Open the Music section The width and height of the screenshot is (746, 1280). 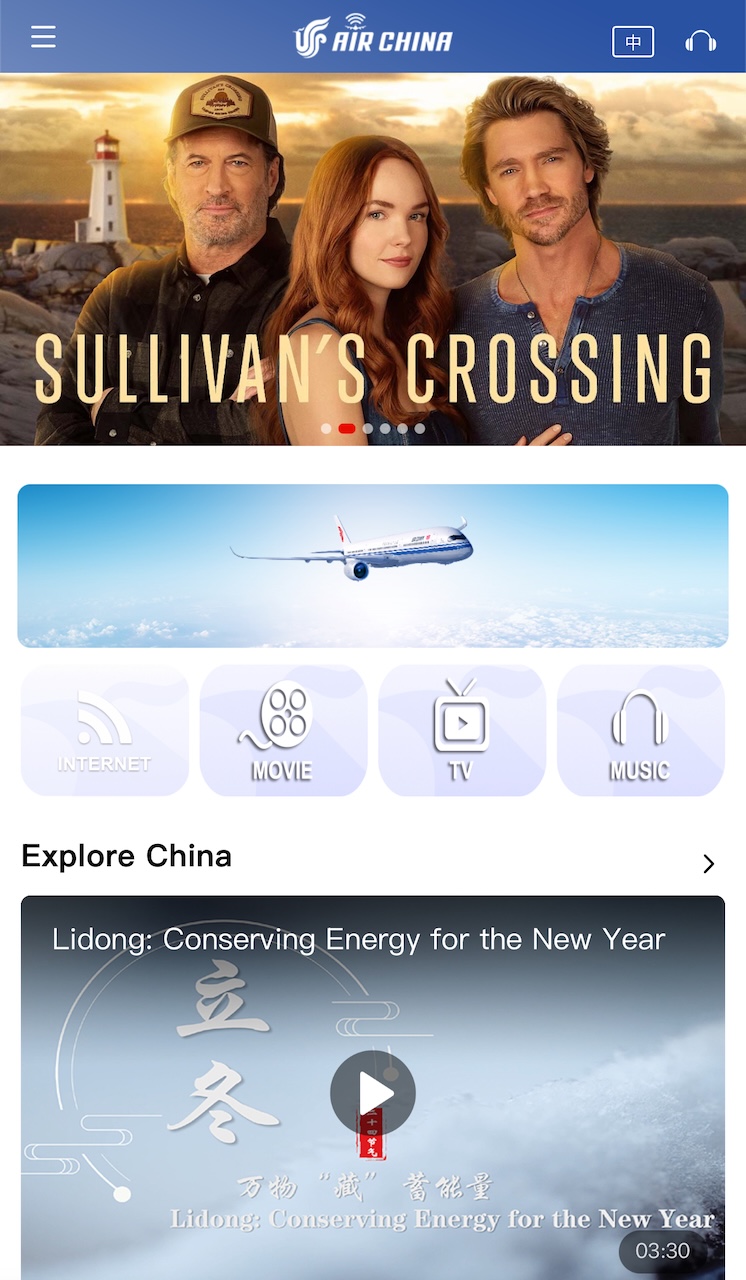click(x=640, y=731)
